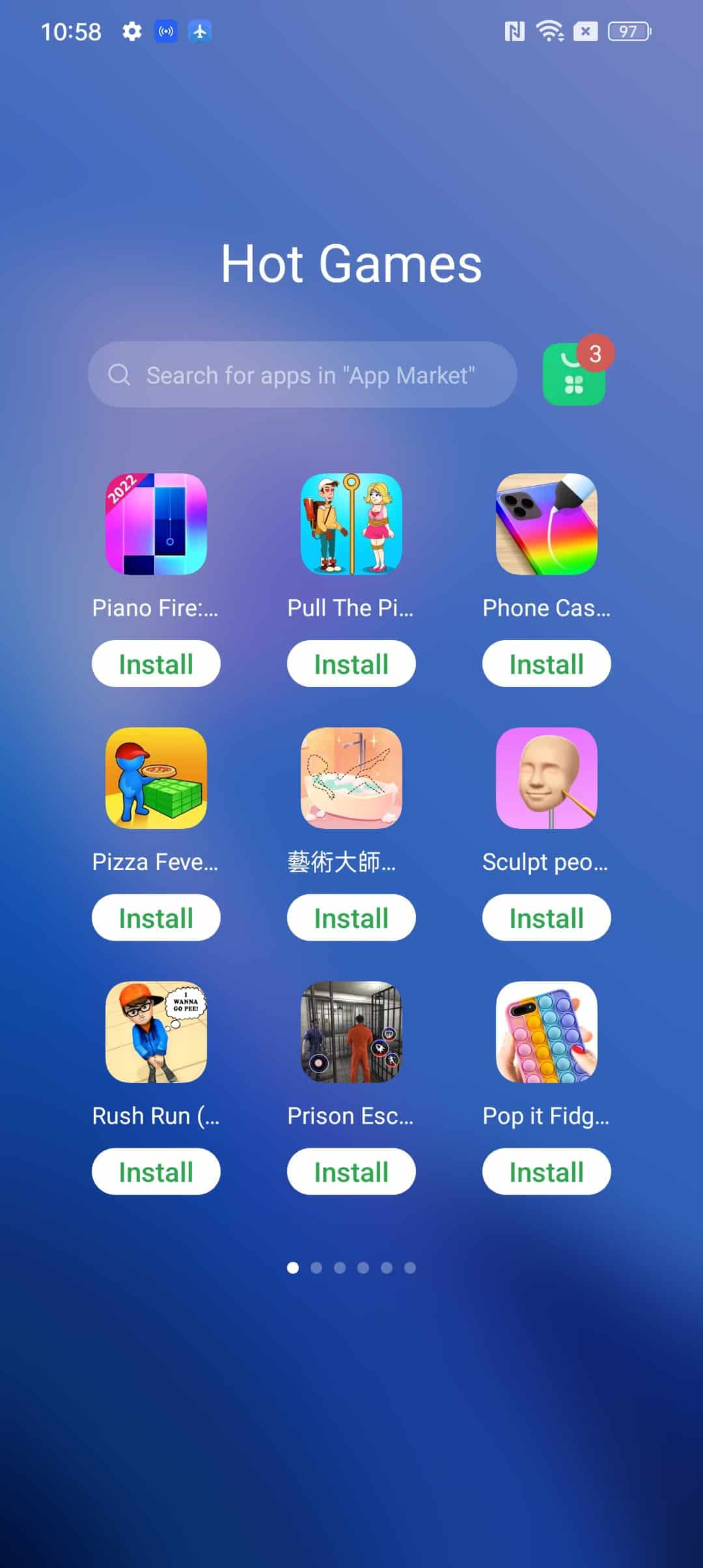Install Phone Case game
703x1568 pixels.
tap(547, 664)
